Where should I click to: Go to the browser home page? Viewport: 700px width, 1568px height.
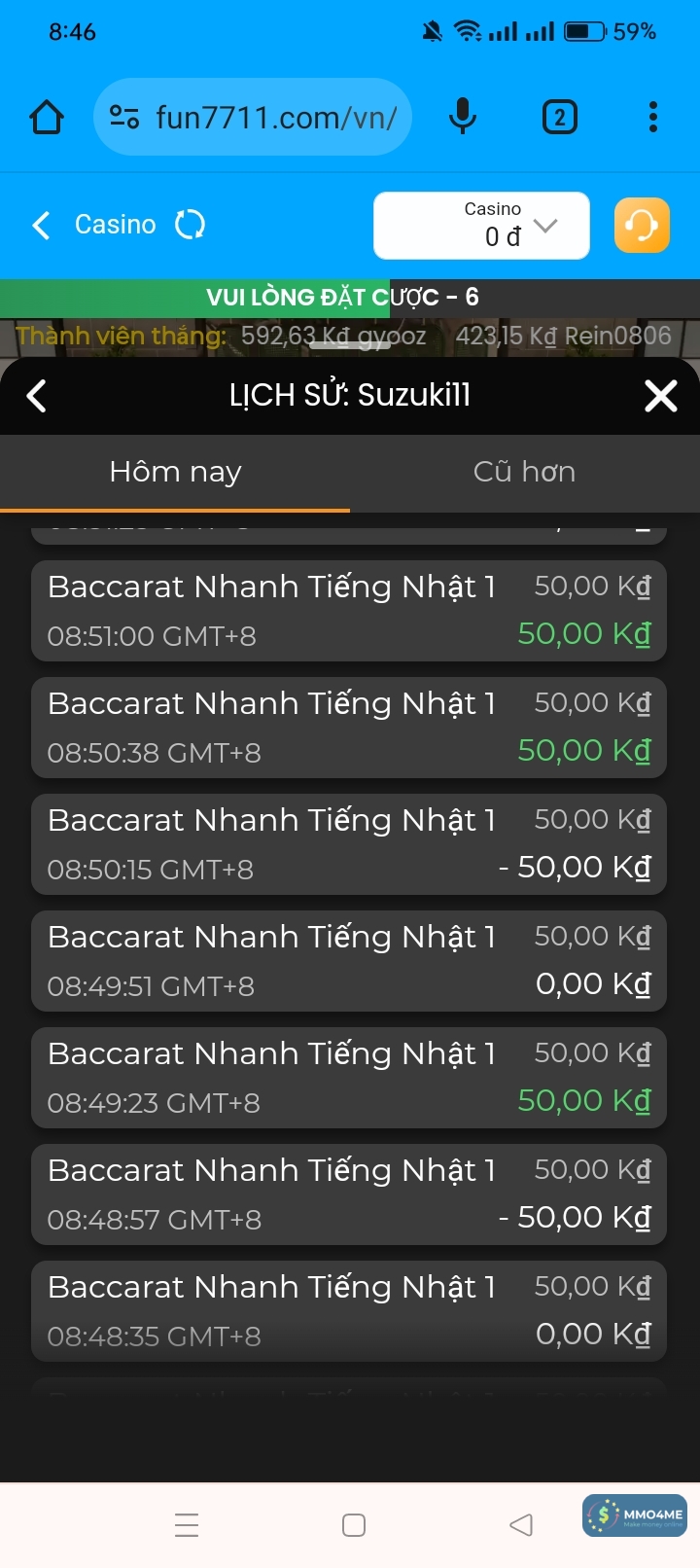[47, 118]
